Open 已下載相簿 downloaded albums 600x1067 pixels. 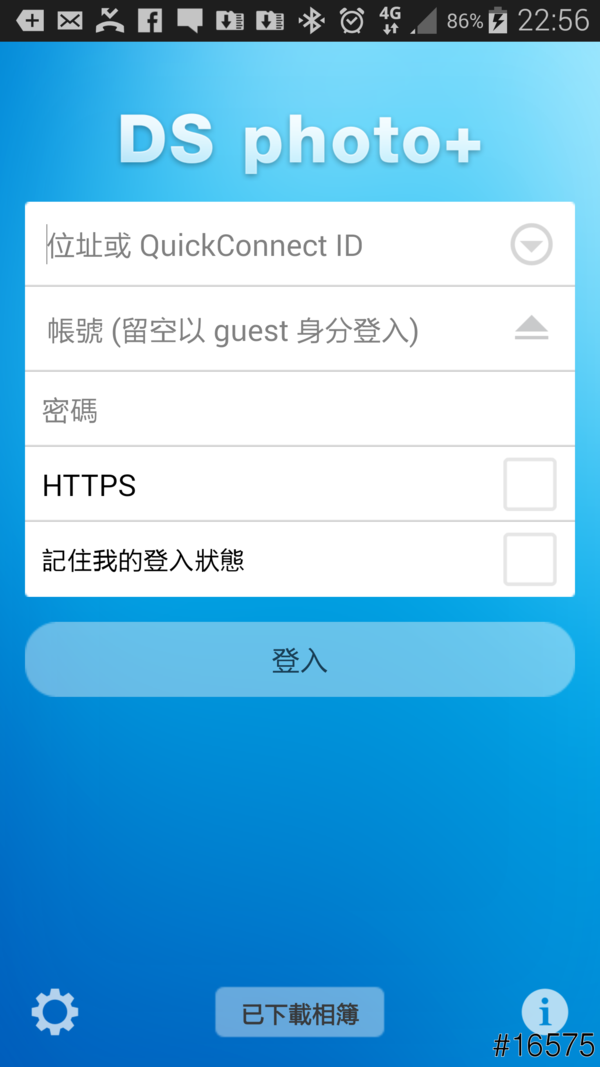(x=300, y=1013)
